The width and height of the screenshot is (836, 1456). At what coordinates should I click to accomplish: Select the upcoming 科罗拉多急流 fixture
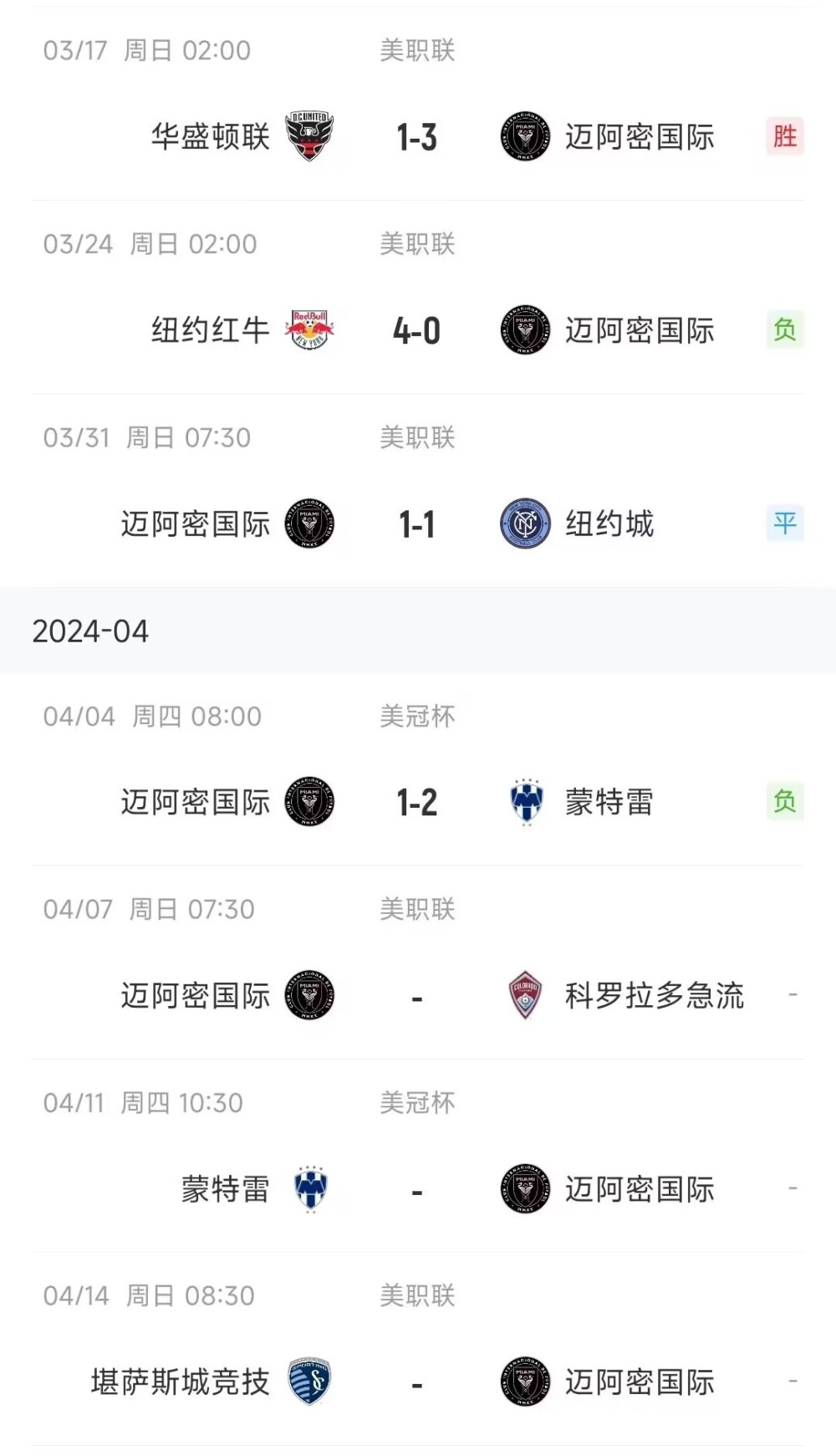pyautogui.click(x=416, y=996)
